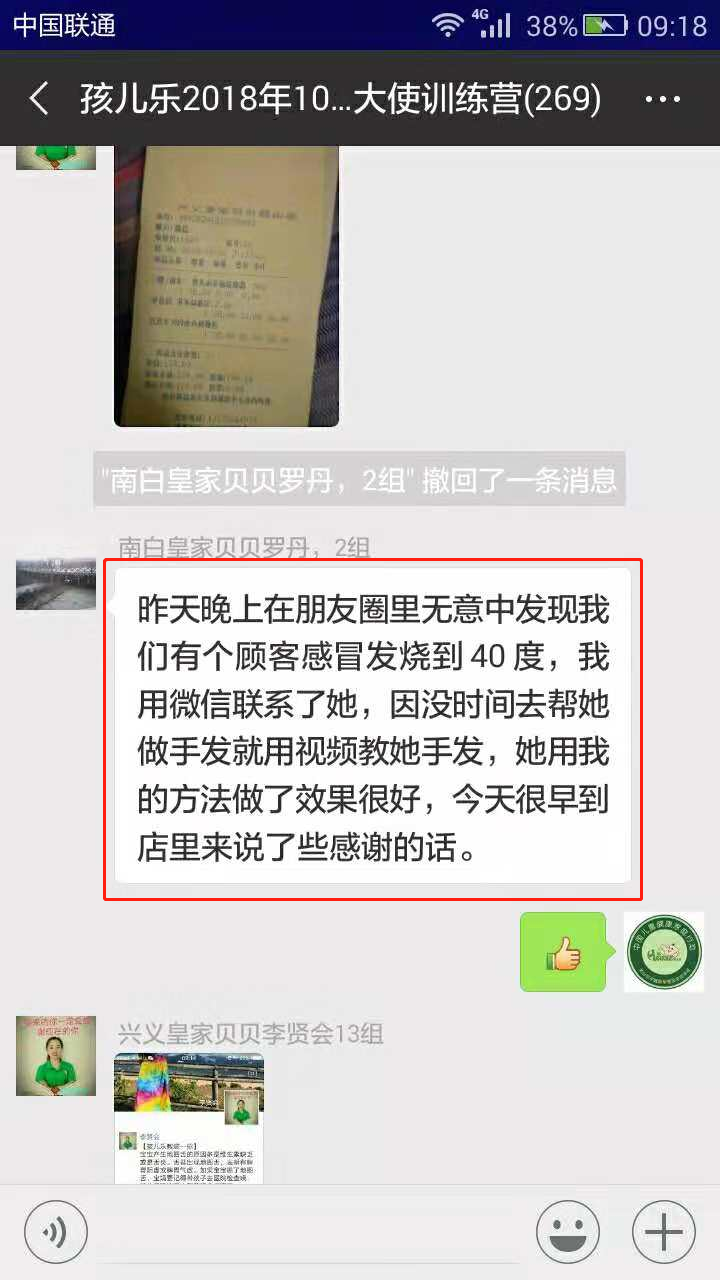The width and height of the screenshot is (720, 1280).
Task: Go back from the group chat
Action: pos(38,98)
